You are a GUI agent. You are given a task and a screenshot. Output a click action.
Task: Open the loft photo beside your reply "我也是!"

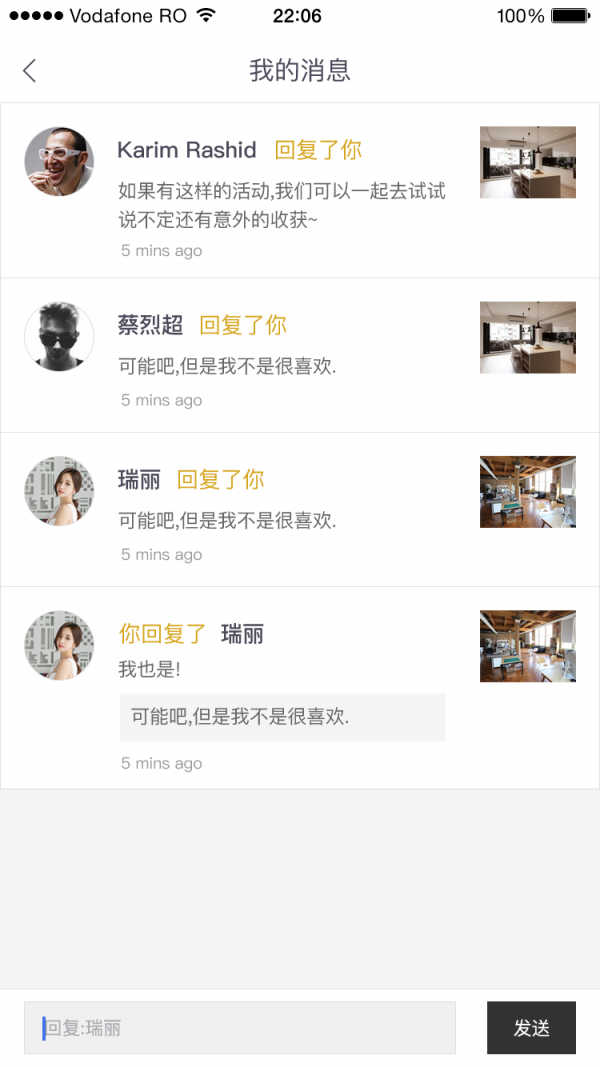pos(527,646)
